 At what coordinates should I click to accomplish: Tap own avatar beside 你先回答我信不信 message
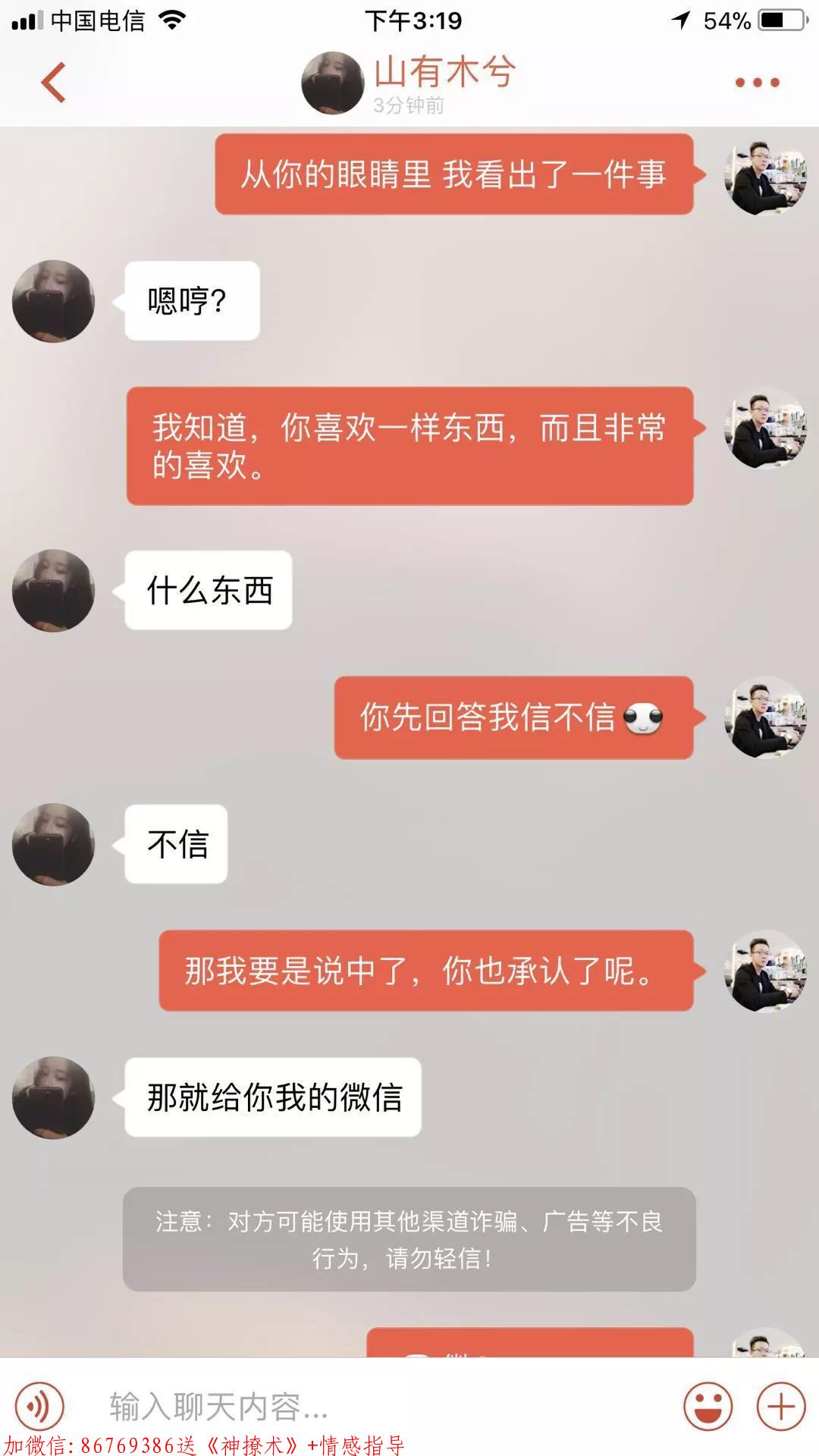[x=765, y=717]
